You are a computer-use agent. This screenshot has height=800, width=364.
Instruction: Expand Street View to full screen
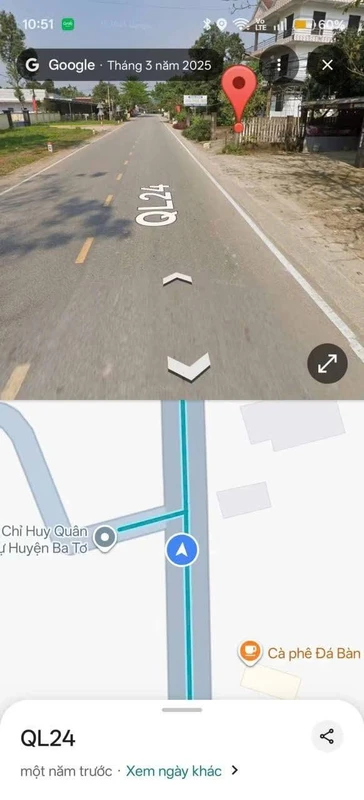tap(327, 363)
